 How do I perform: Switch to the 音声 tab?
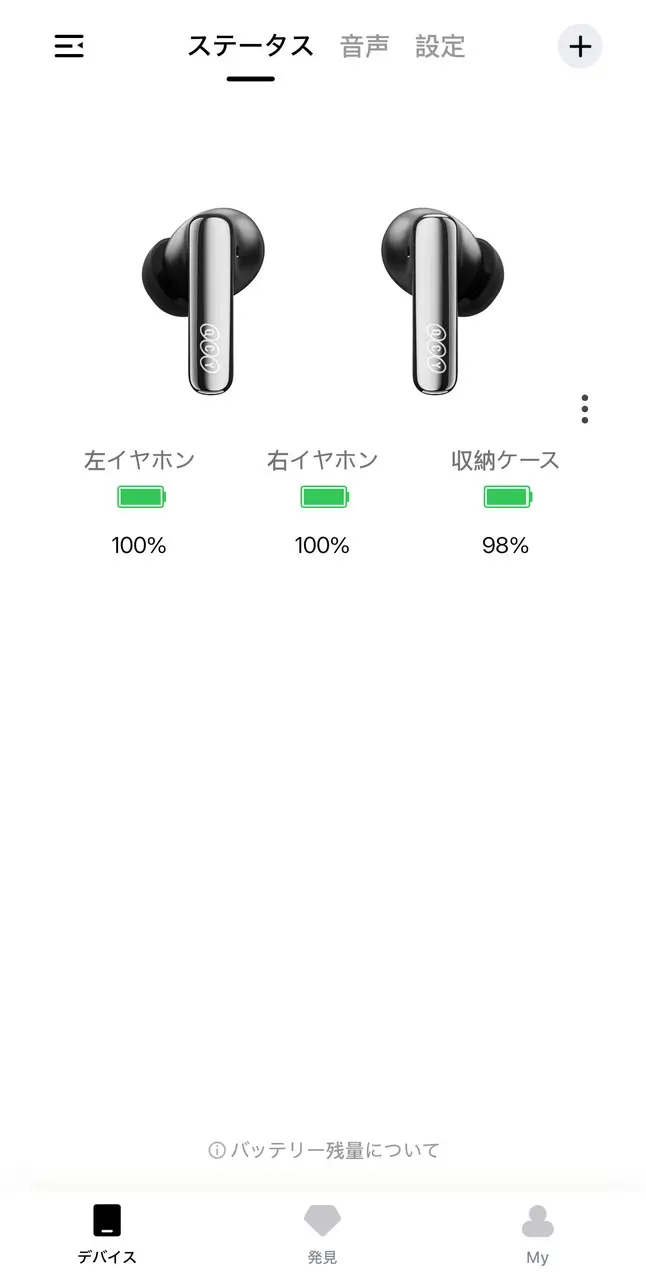364,46
